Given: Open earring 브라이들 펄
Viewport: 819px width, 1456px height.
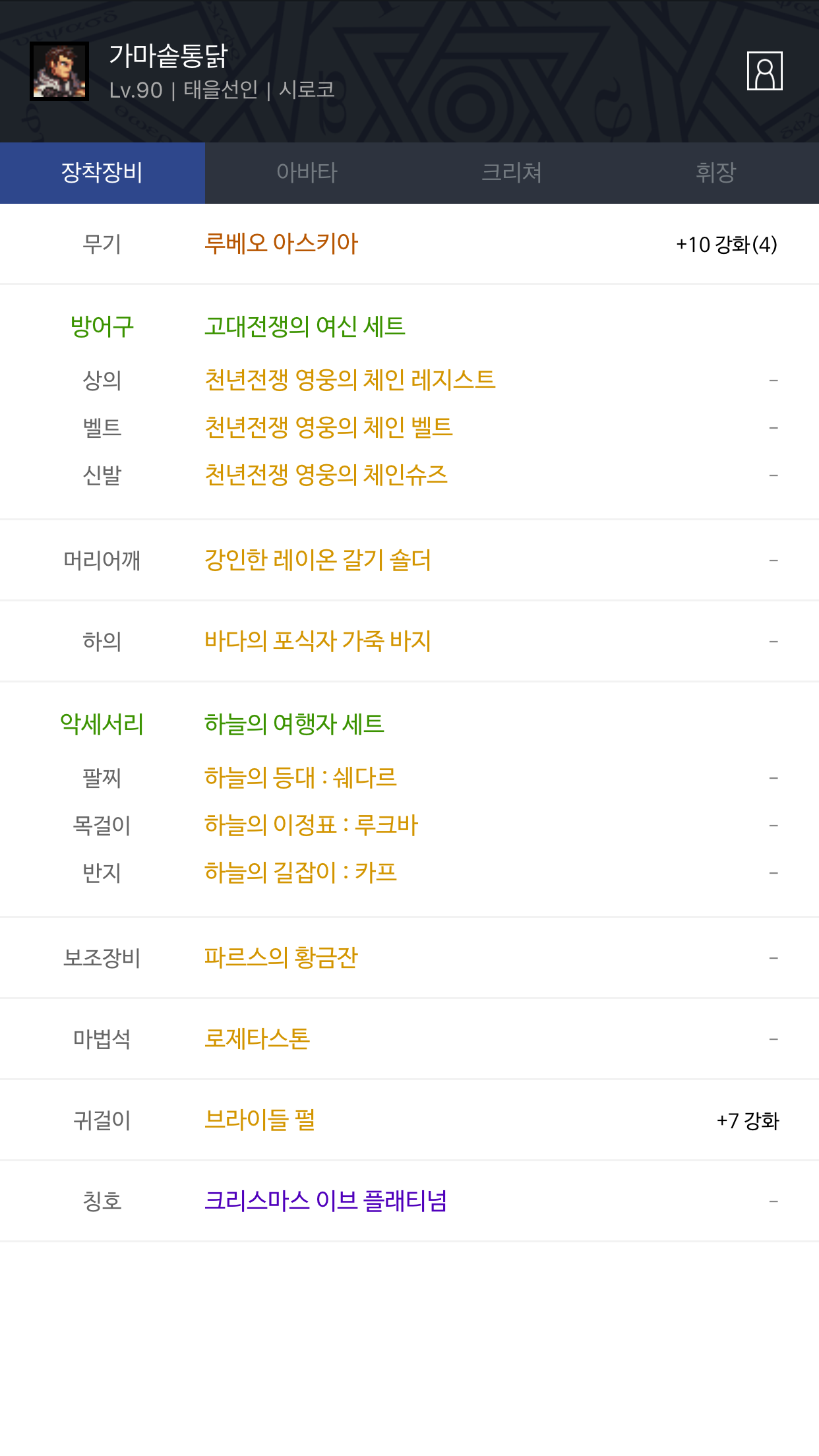Looking at the screenshot, I should pyautogui.click(x=260, y=1120).
